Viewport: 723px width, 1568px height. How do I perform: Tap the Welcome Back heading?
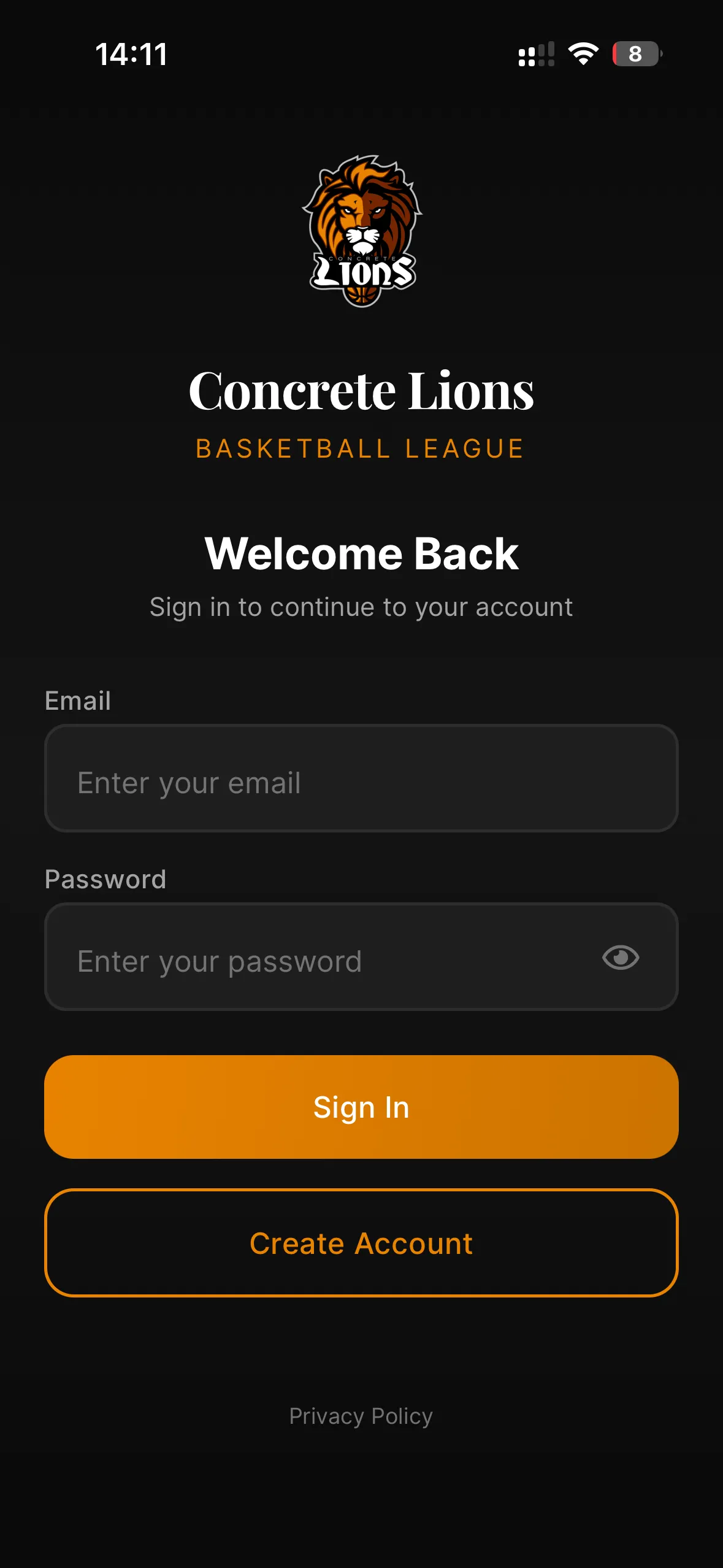(x=361, y=554)
